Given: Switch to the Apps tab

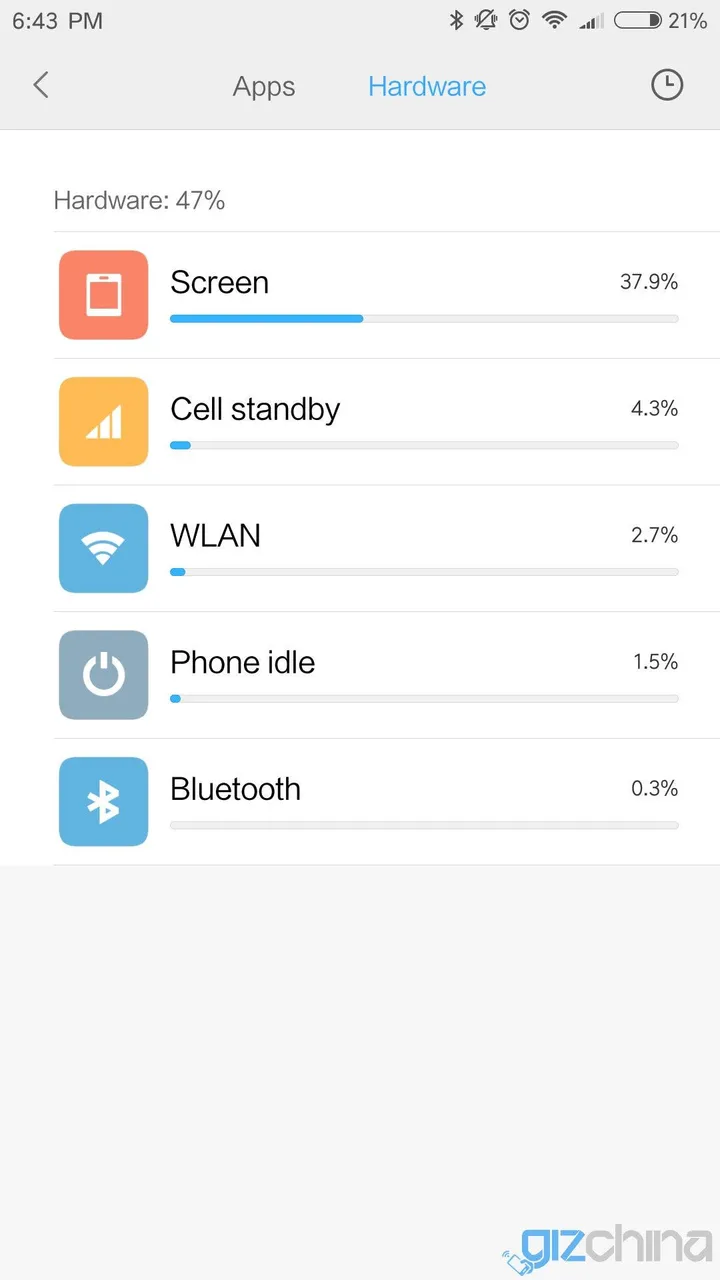Looking at the screenshot, I should [x=263, y=86].
